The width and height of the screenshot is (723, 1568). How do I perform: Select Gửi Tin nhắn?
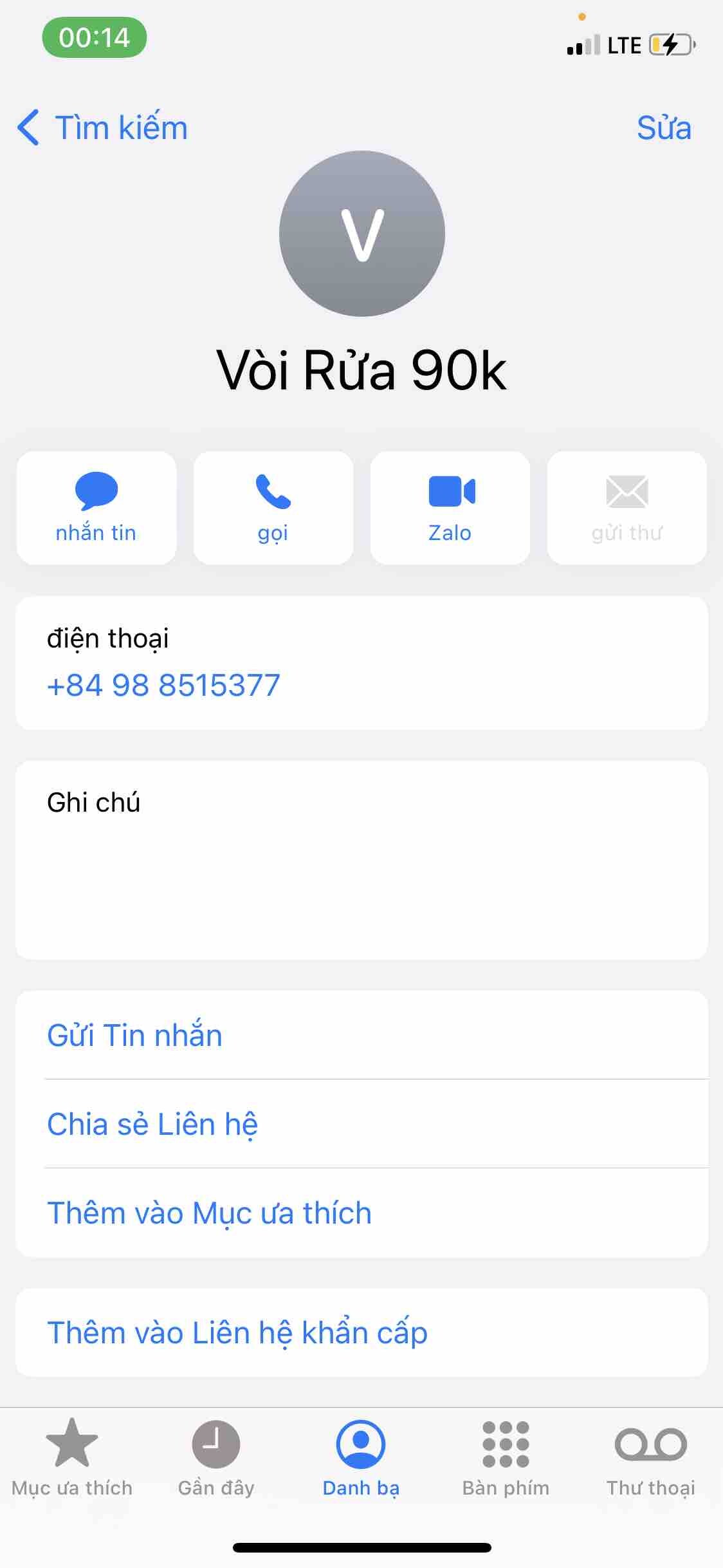135,1036
